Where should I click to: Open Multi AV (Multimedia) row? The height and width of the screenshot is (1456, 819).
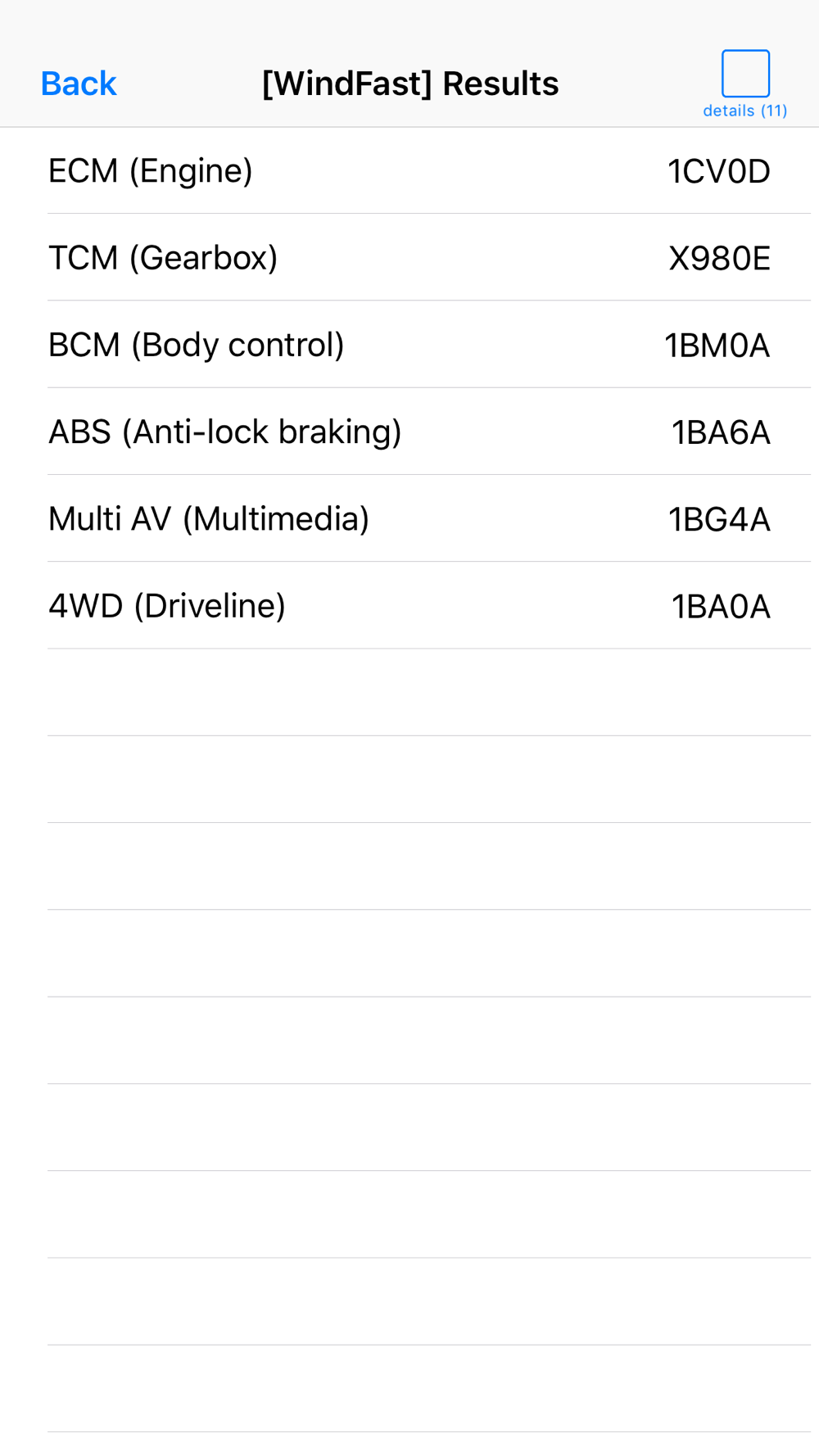point(409,518)
